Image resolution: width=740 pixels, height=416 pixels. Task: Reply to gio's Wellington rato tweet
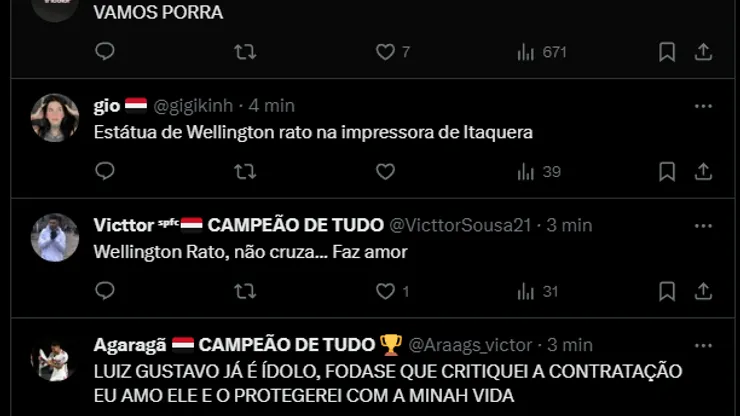point(105,172)
